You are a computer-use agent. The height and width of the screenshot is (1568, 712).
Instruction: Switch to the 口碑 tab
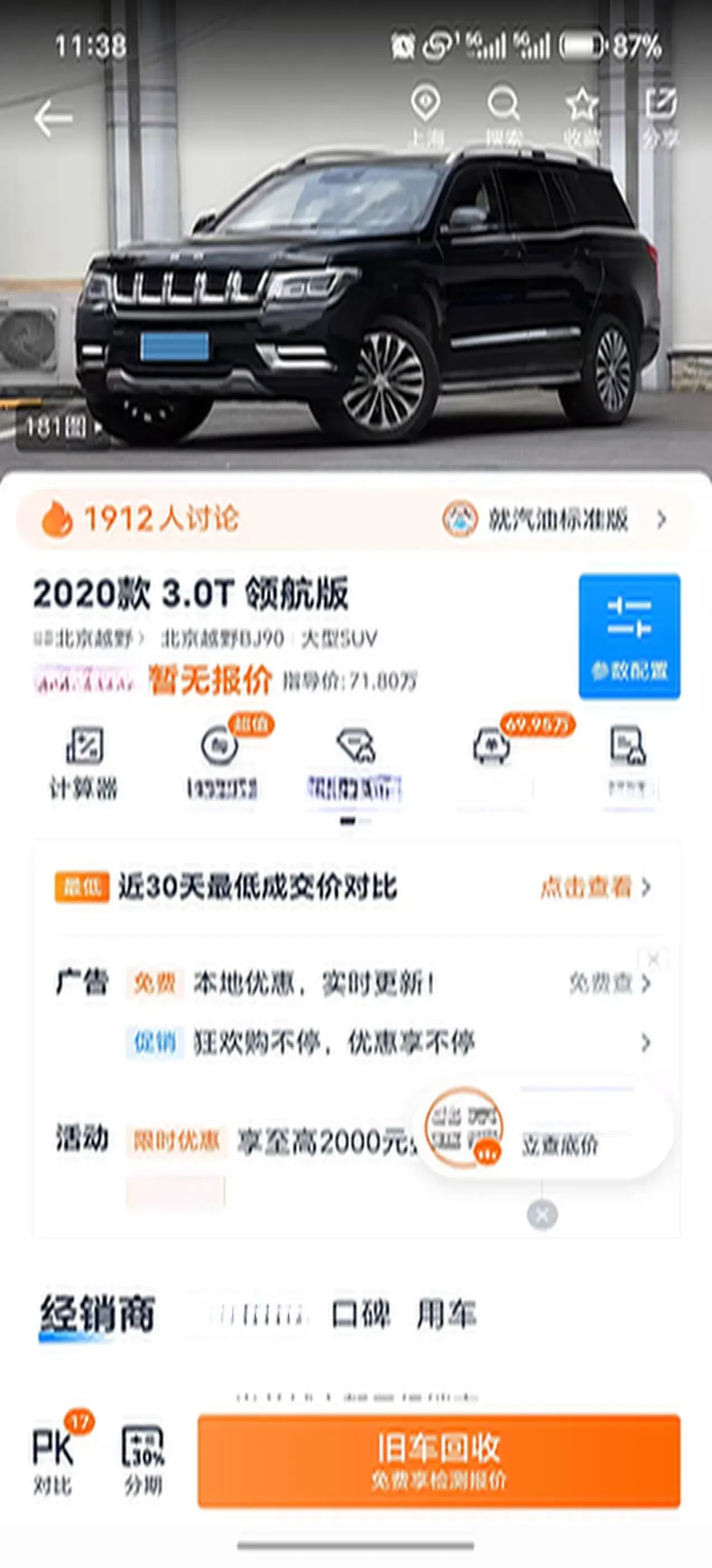pyautogui.click(x=360, y=1314)
